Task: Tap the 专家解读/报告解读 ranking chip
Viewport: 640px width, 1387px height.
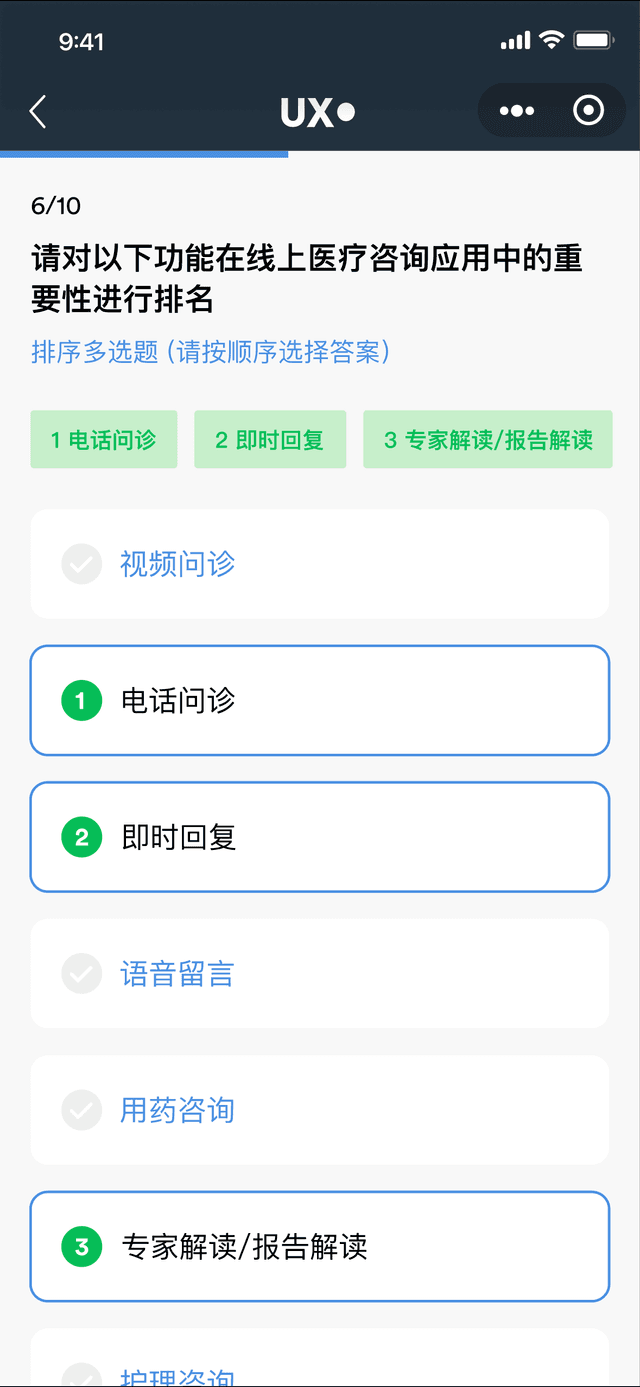Action: click(x=488, y=440)
